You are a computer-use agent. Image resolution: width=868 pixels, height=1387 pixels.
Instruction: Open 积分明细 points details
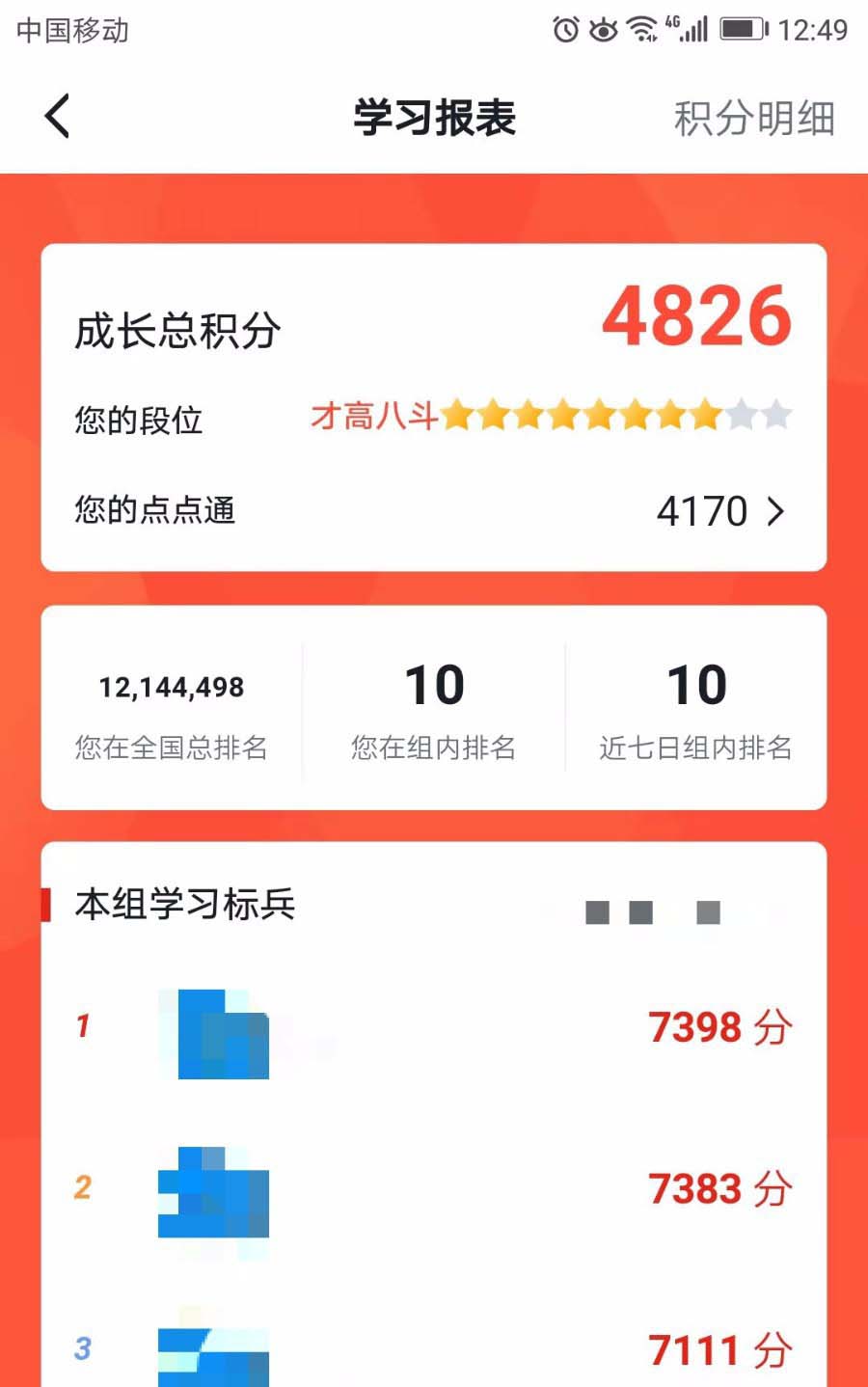pos(753,119)
